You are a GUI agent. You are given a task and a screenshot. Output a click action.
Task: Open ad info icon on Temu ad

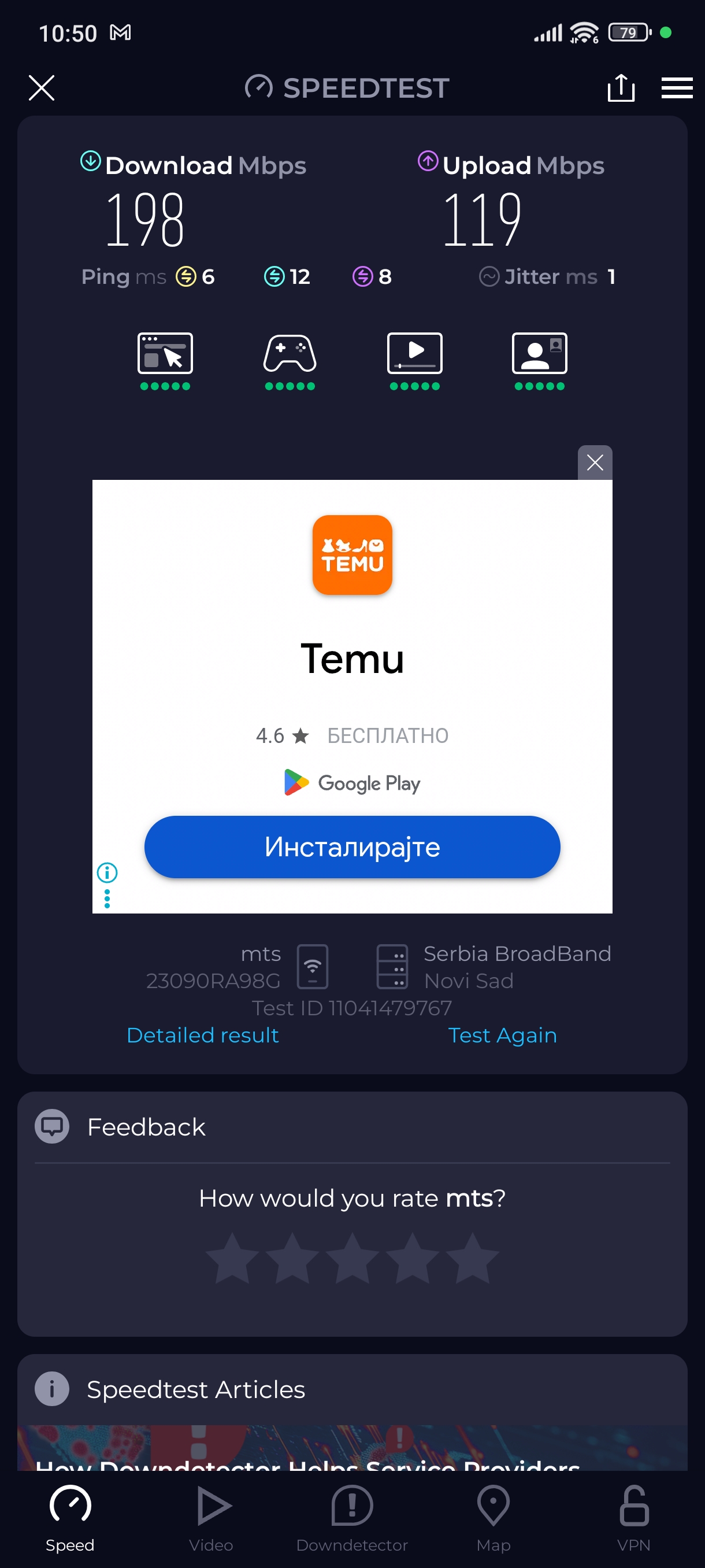[107, 873]
